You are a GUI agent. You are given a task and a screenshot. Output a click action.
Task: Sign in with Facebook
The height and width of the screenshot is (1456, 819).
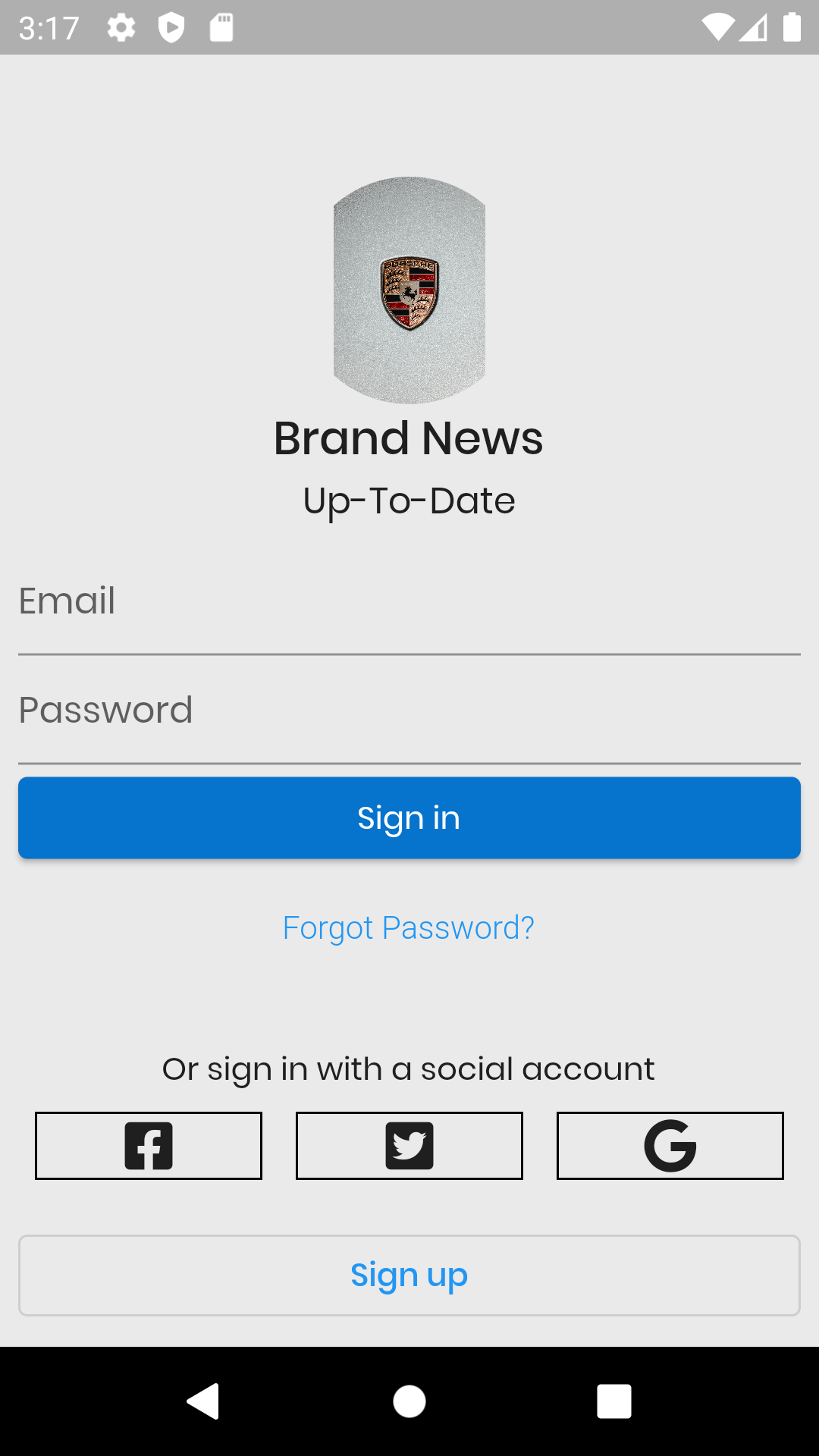(149, 1146)
